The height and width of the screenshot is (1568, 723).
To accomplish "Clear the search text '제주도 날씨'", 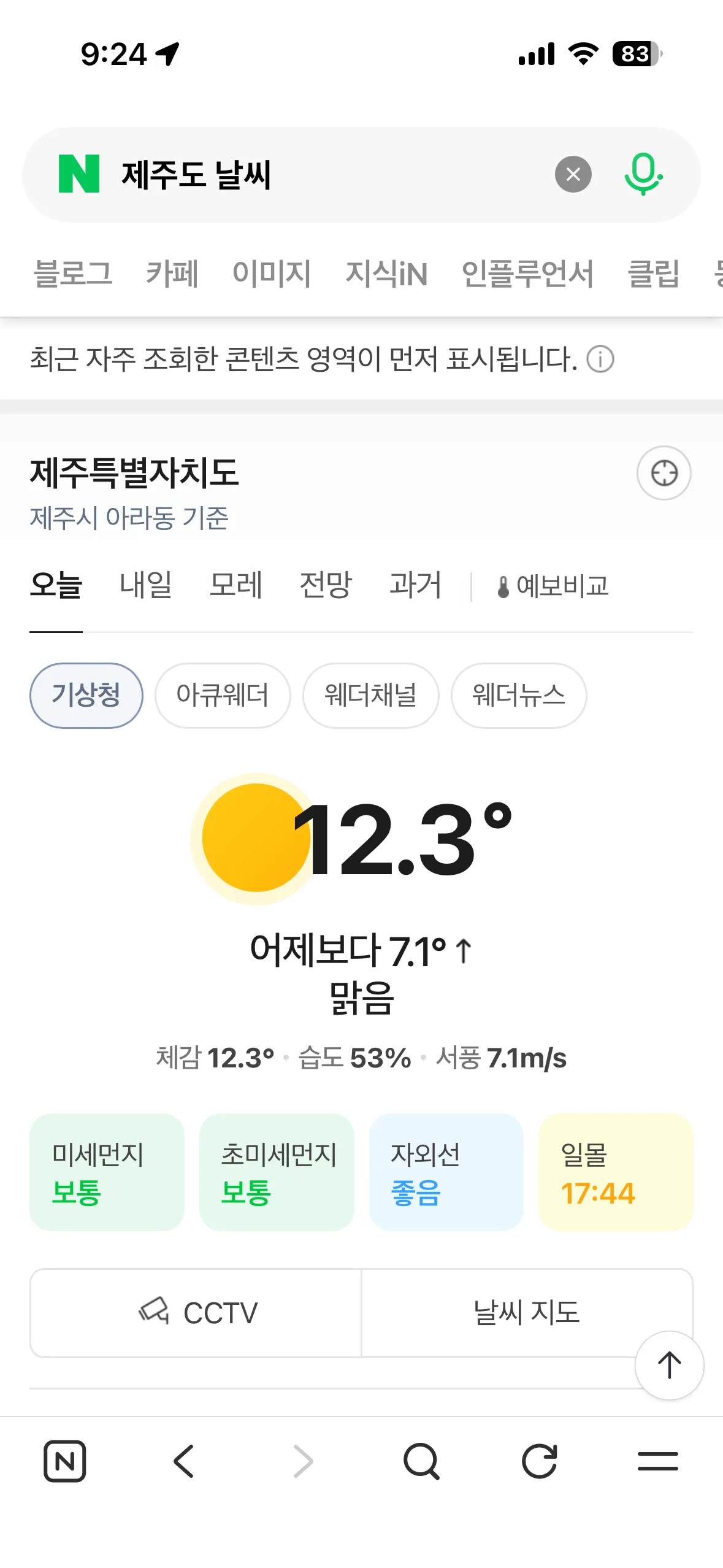I will point(573,175).
